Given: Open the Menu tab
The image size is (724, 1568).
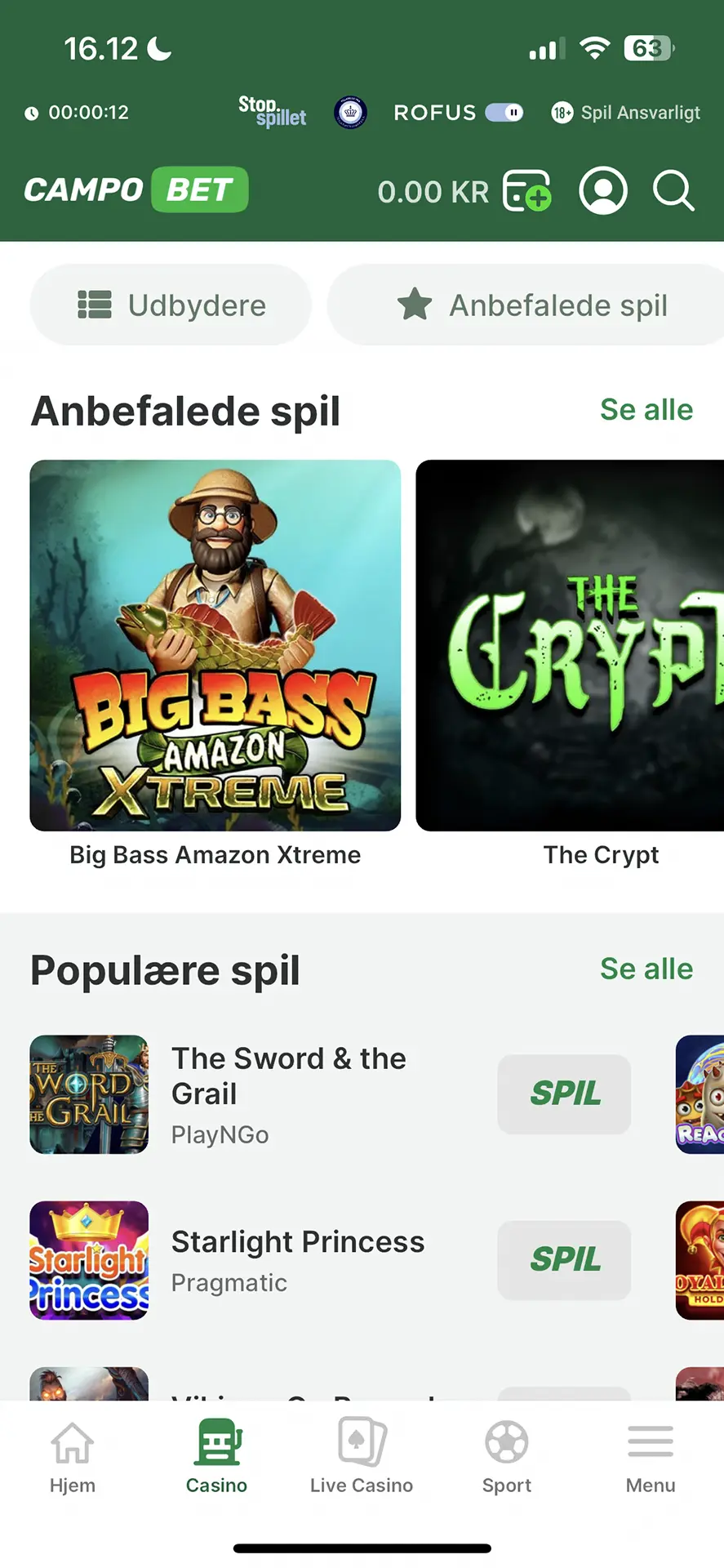Looking at the screenshot, I should pos(651,1458).
